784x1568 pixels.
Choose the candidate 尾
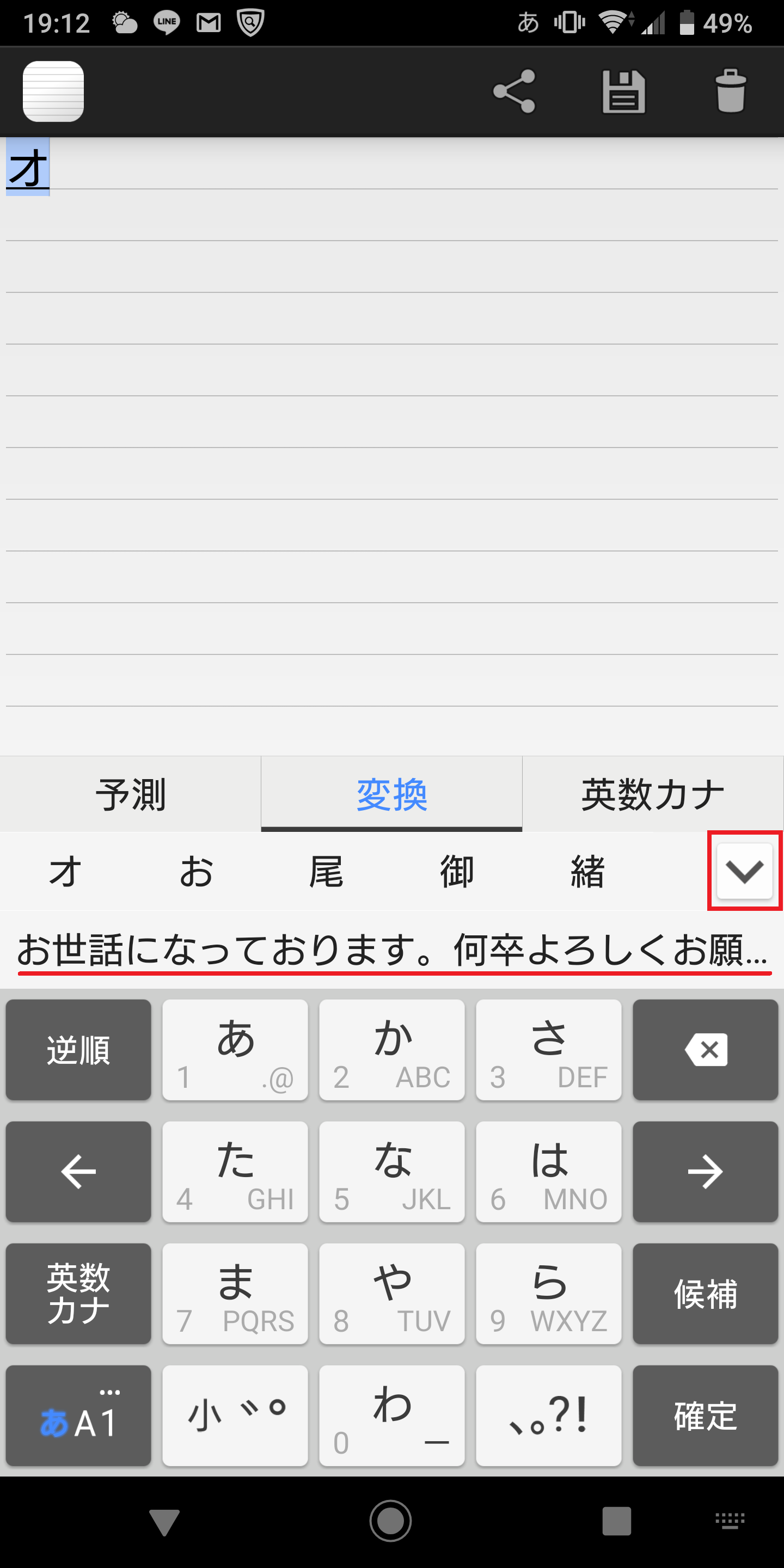(326, 871)
